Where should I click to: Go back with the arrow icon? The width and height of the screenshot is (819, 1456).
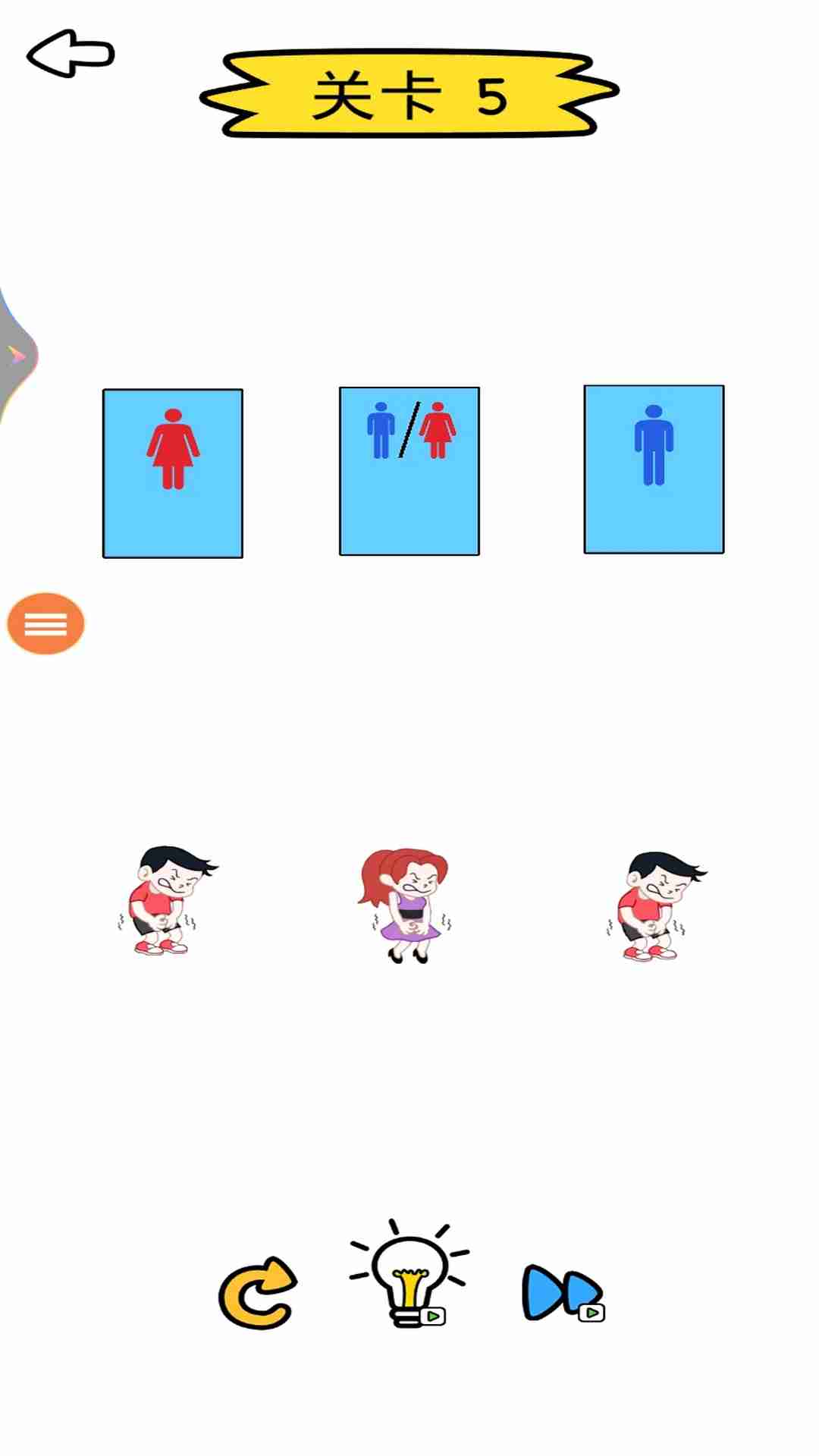[x=71, y=54]
